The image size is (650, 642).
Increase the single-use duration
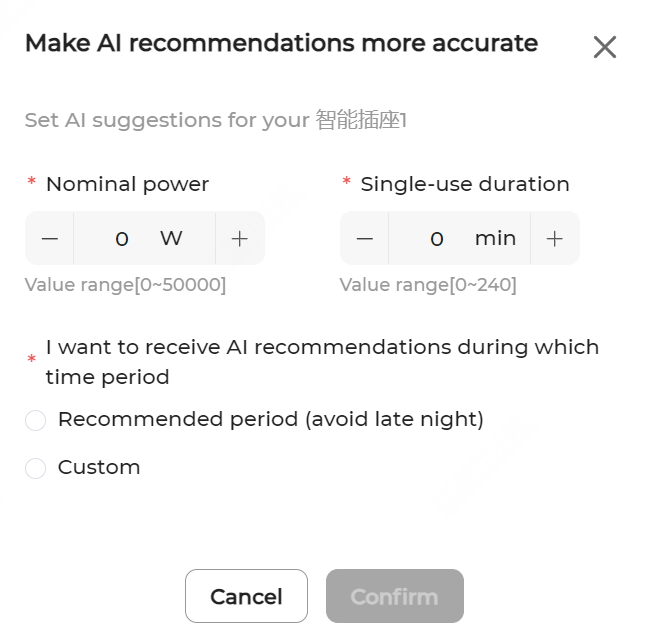tap(555, 238)
